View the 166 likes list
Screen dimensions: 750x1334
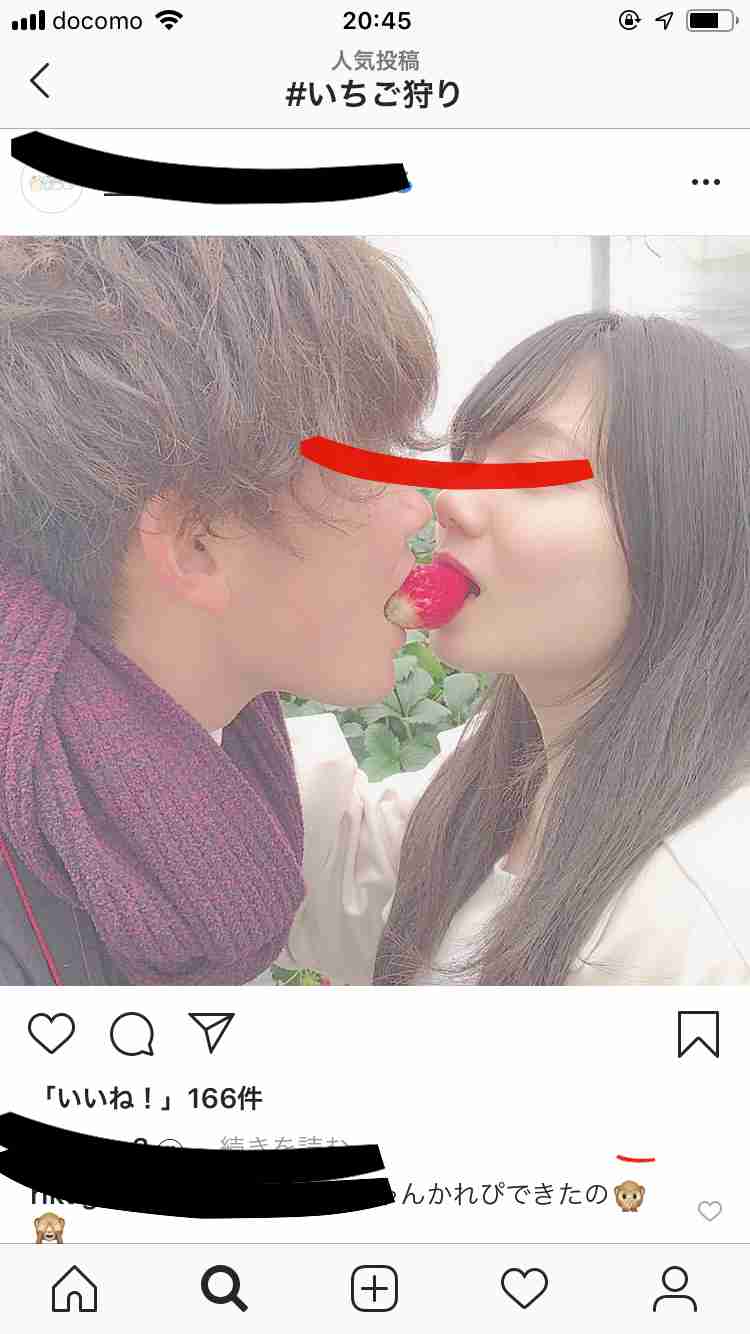[x=148, y=1099]
